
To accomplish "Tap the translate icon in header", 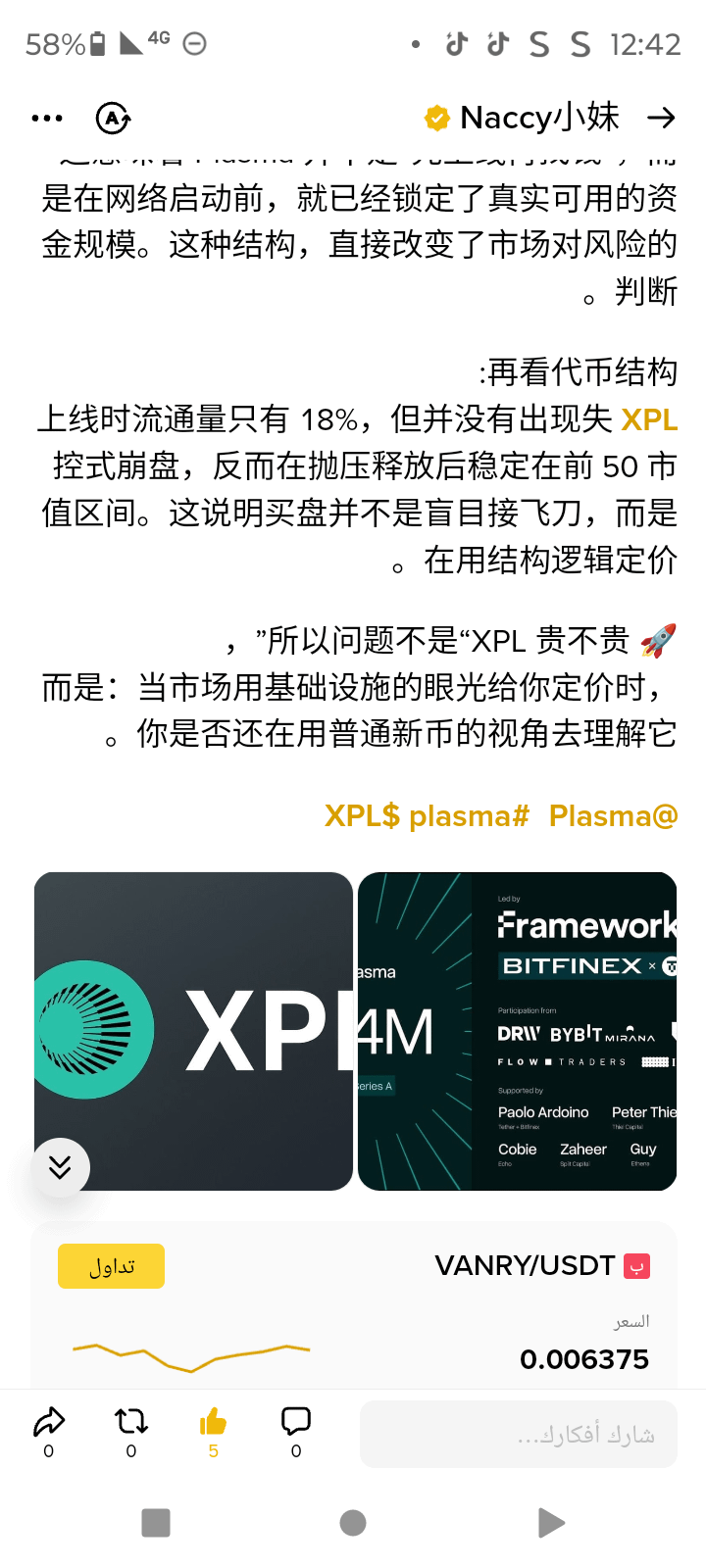I will click(x=114, y=119).
